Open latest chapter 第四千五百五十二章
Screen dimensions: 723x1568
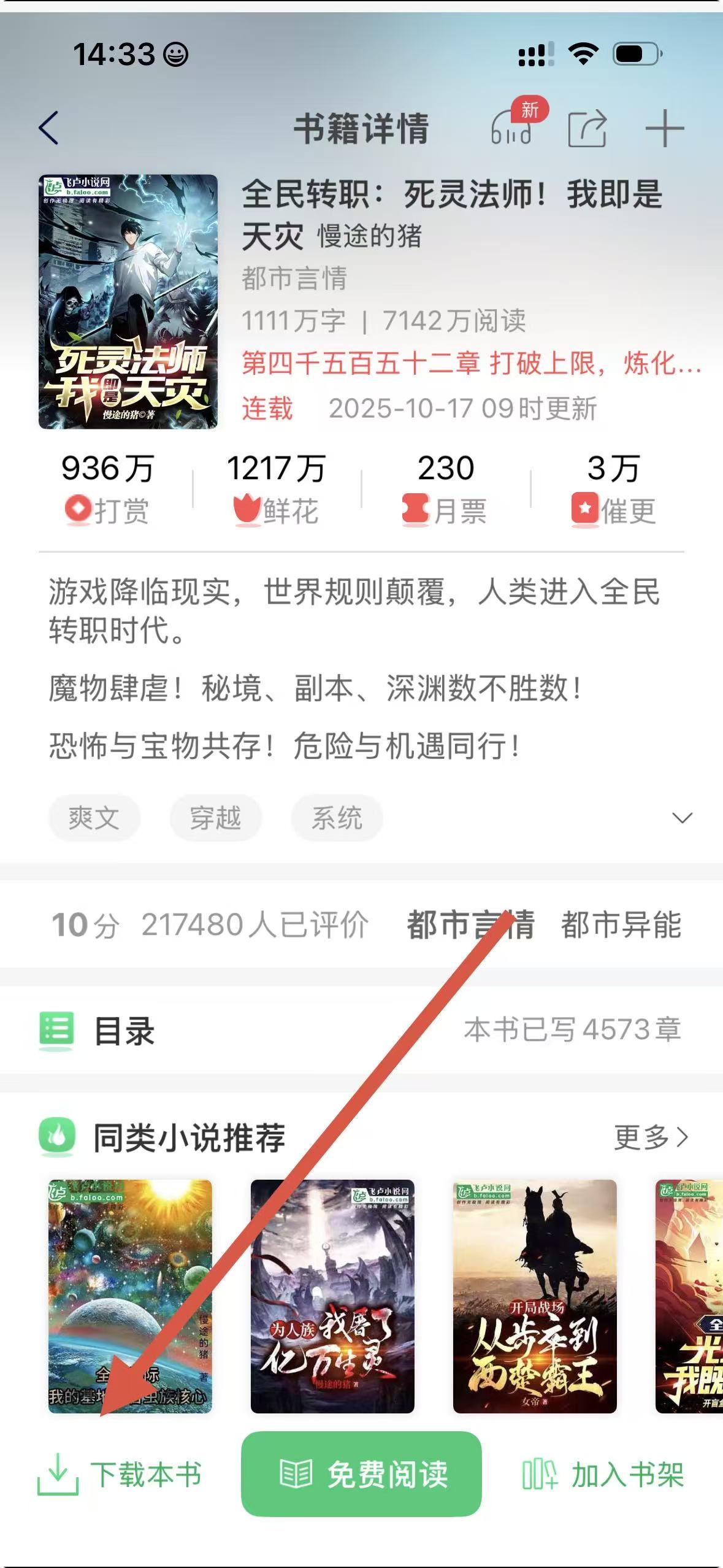pyautogui.click(x=471, y=364)
